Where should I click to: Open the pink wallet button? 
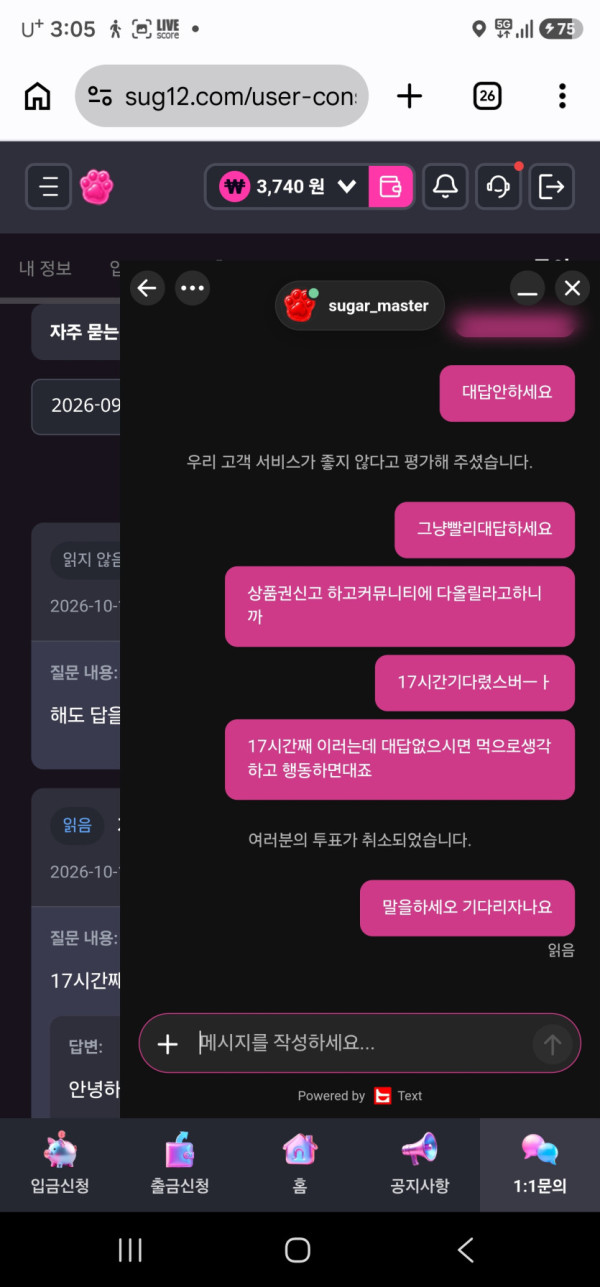tap(391, 186)
